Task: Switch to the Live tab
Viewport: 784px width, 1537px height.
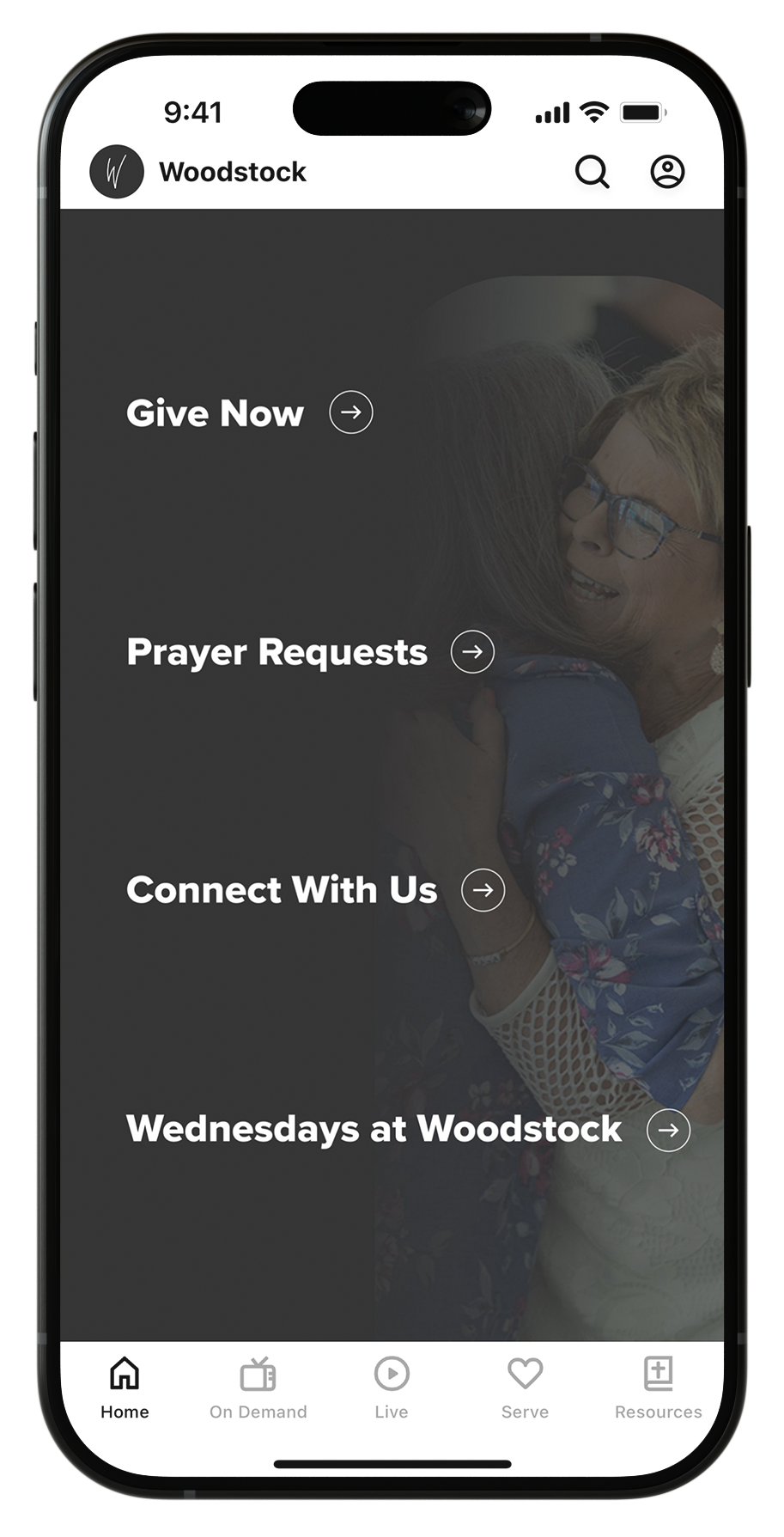Action: pos(392,1388)
